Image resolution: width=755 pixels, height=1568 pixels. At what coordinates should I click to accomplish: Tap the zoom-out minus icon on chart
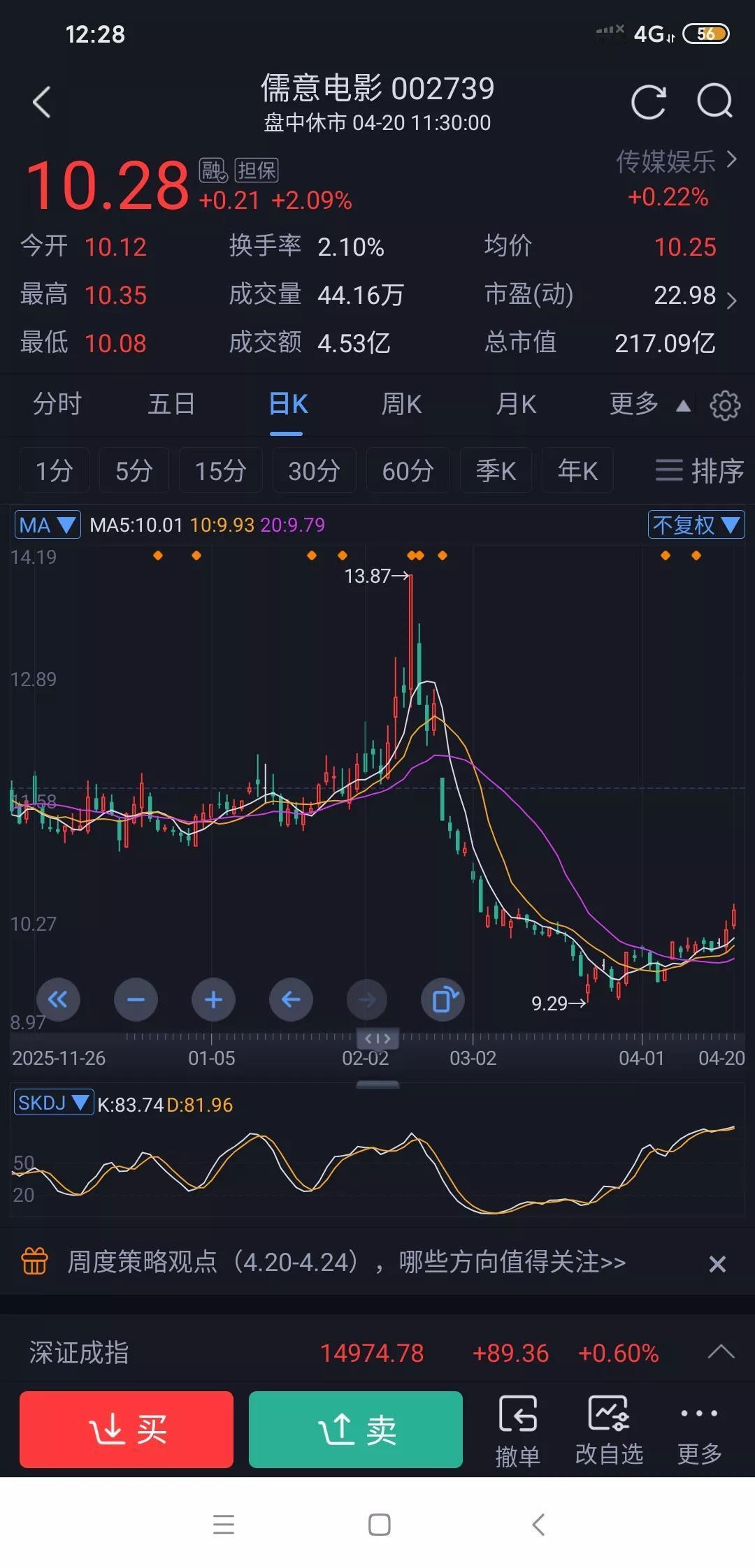136,1000
